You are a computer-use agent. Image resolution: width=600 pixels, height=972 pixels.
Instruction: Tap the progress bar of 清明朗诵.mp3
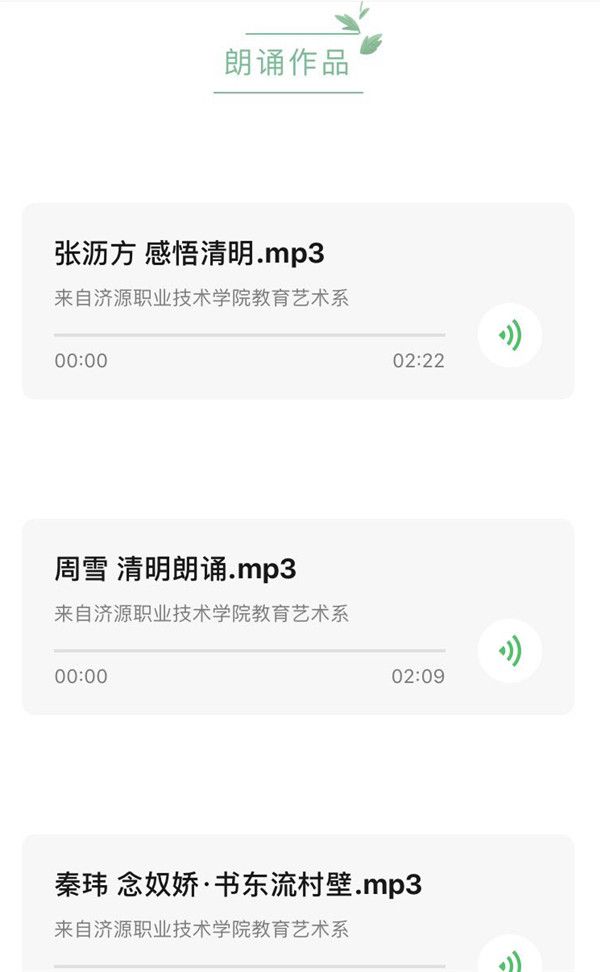point(249,650)
